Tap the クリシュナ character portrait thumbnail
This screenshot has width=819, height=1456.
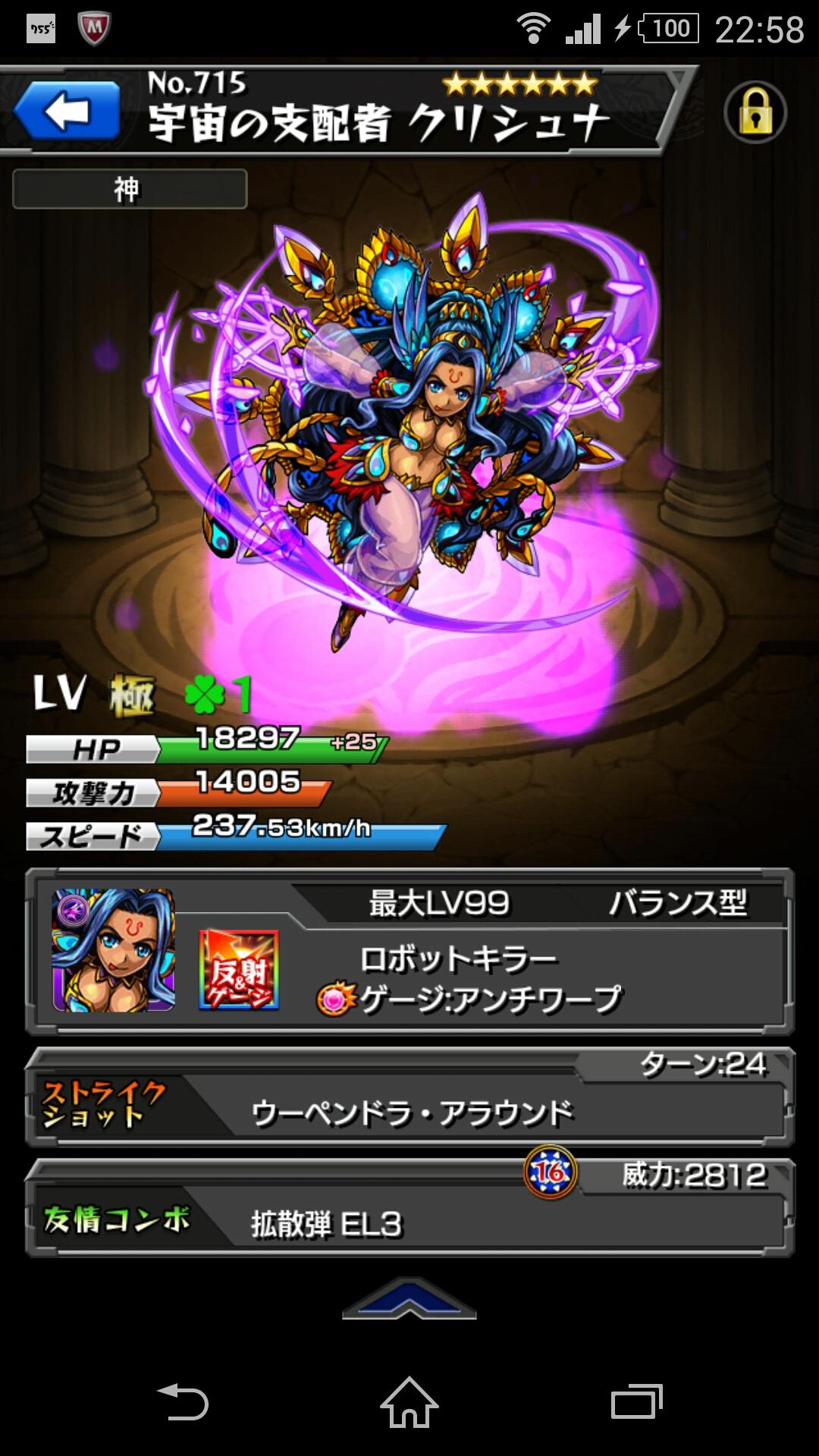tap(114, 950)
